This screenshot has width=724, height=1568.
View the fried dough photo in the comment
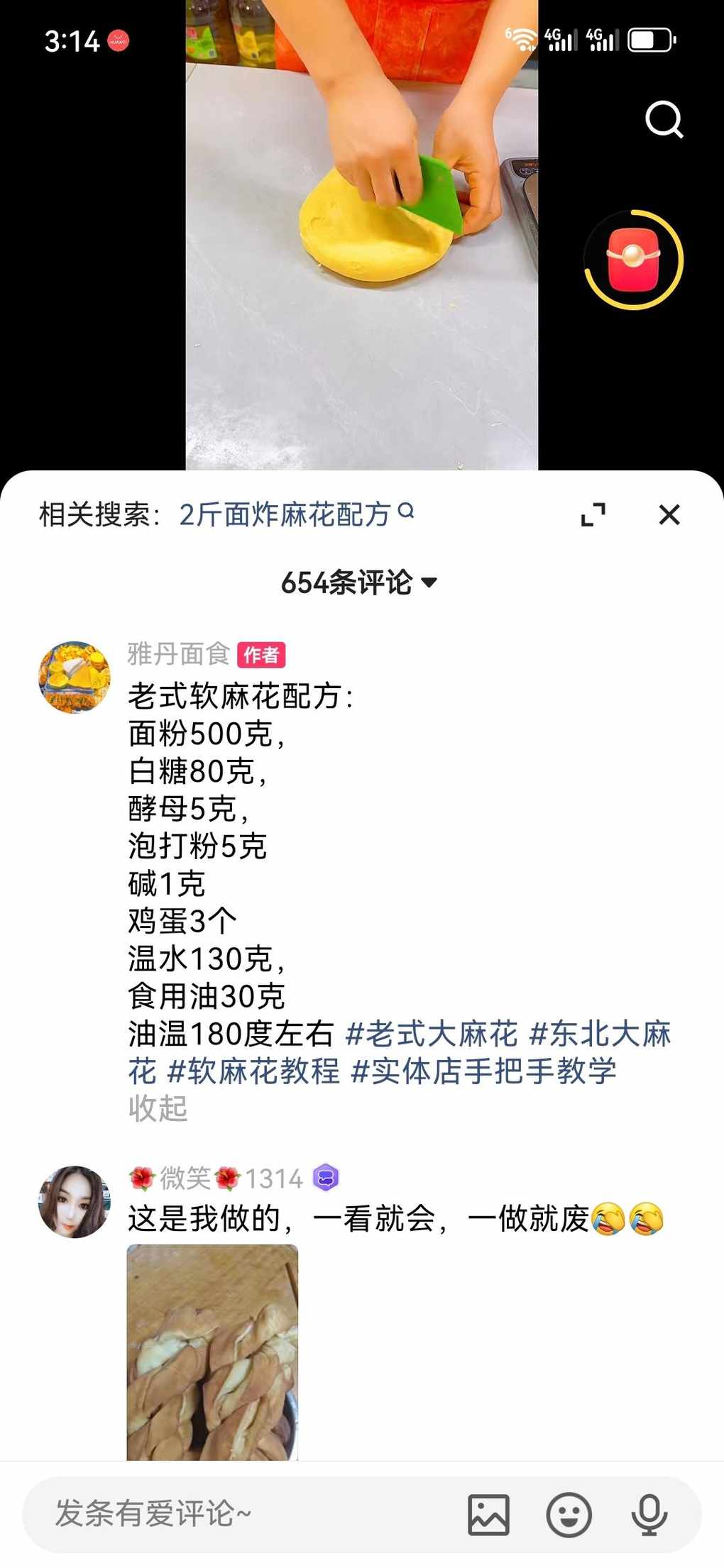pyautogui.click(x=212, y=1352)
